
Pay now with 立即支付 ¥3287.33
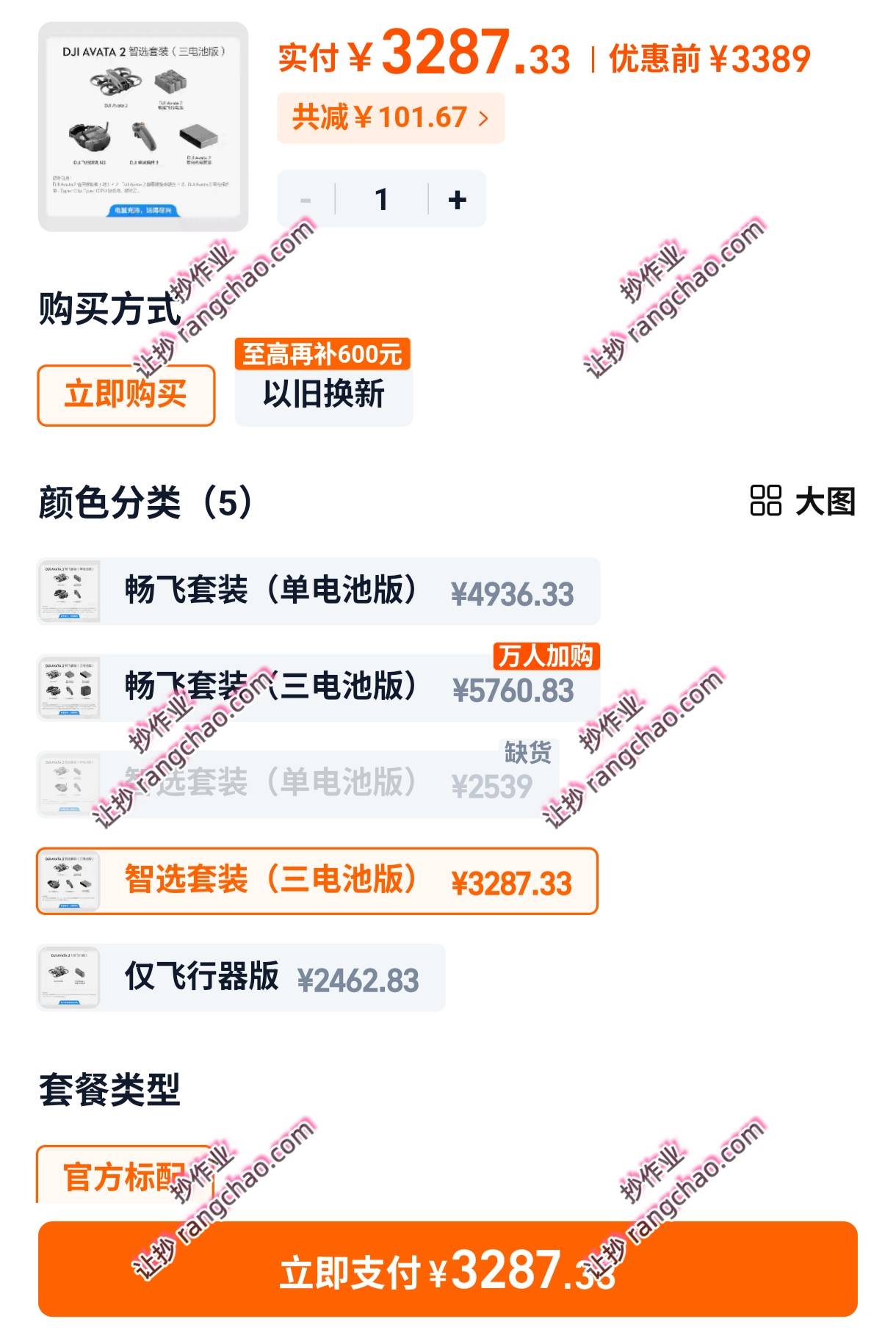point(447,1269)
